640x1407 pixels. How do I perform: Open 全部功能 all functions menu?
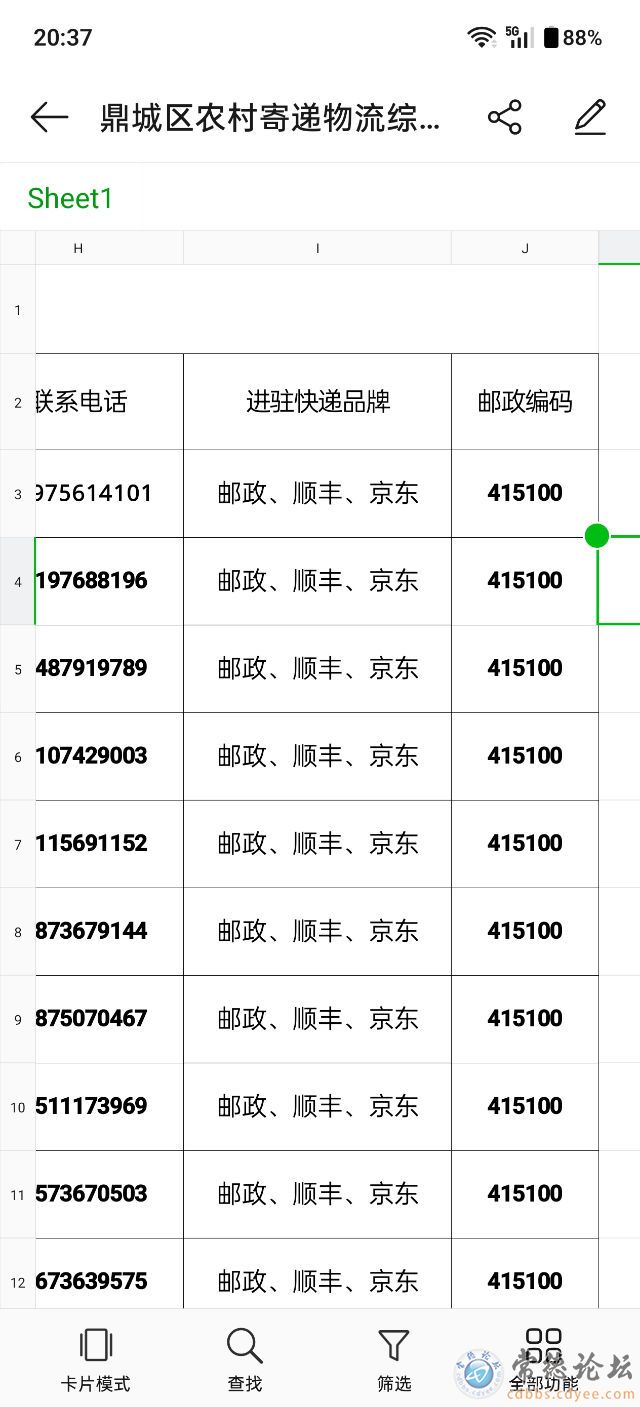pos(543,1360)
